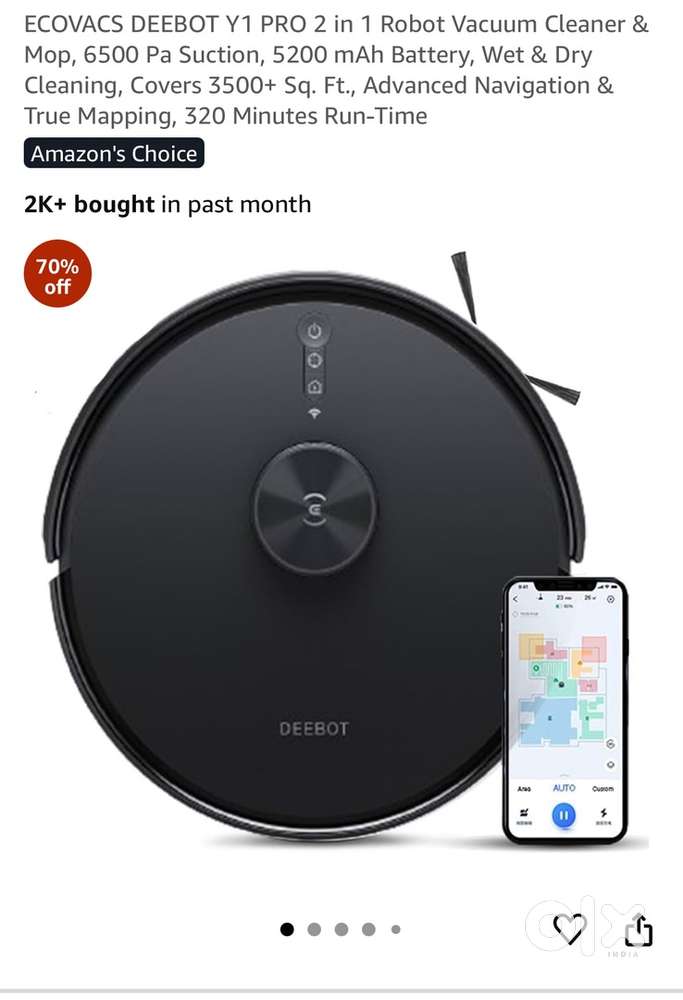Screen dimensions: 683x1000
Task: Tap the Amazon's Choice badge
Action: click(114, 154)
